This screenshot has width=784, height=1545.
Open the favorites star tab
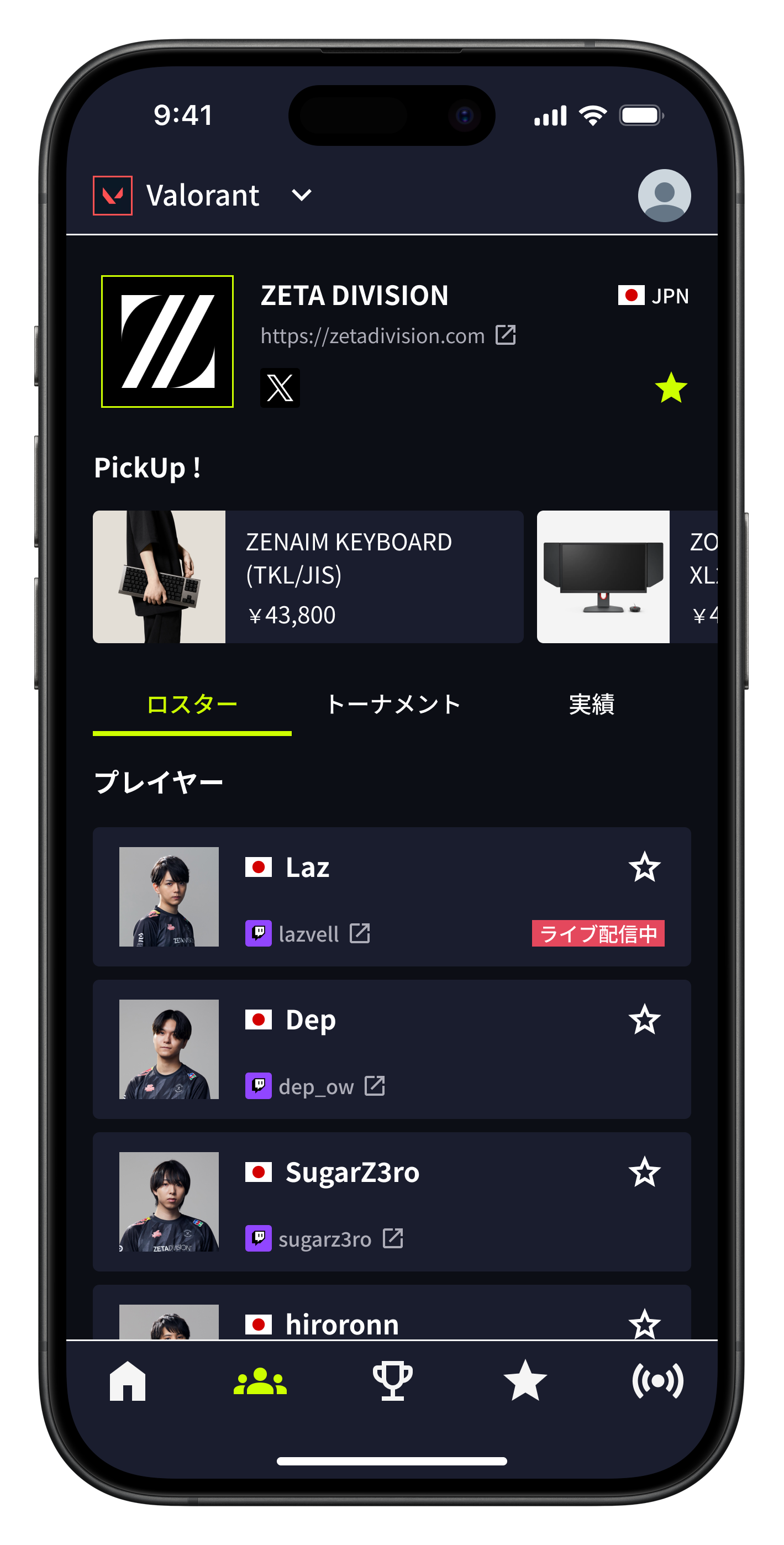tap(525, 1381)
